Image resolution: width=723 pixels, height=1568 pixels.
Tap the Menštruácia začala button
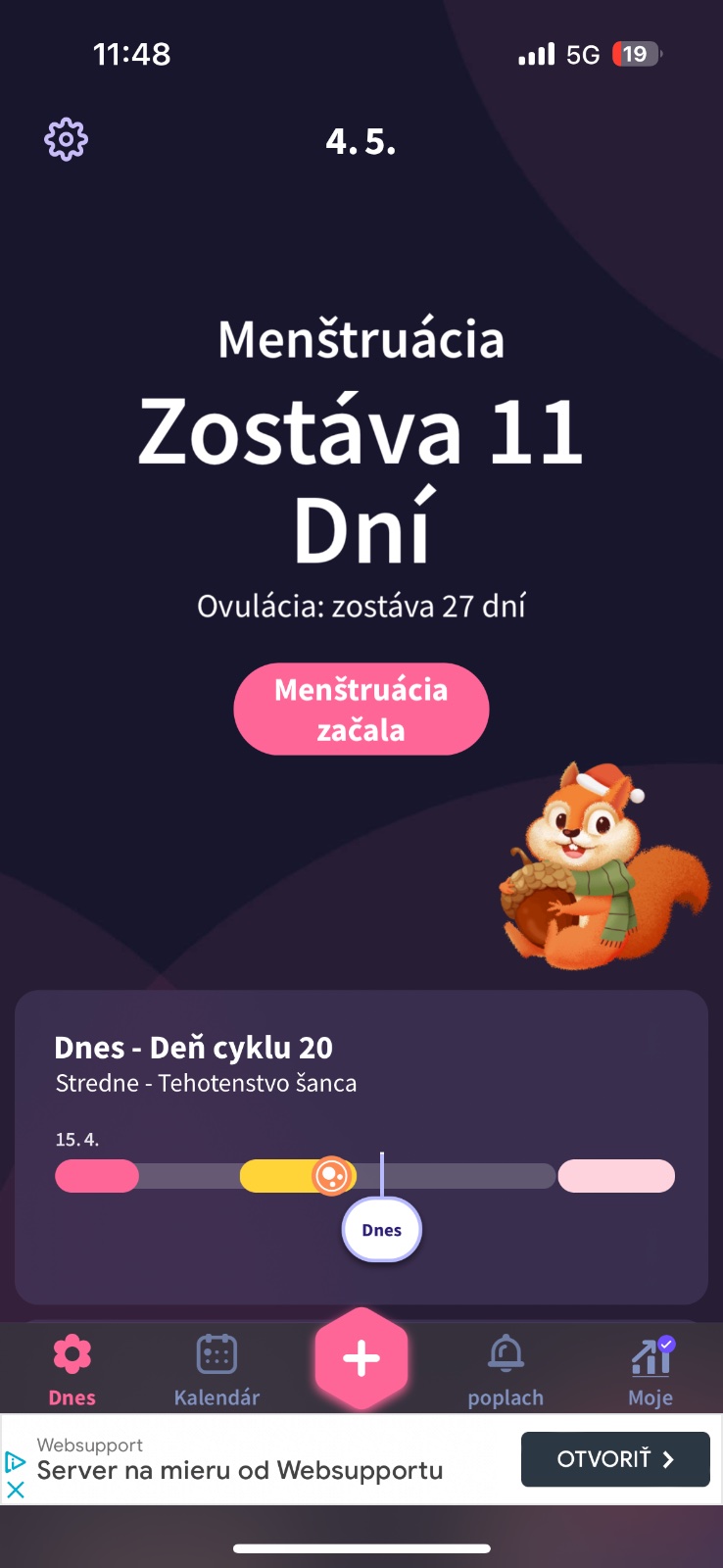[361, 710]
